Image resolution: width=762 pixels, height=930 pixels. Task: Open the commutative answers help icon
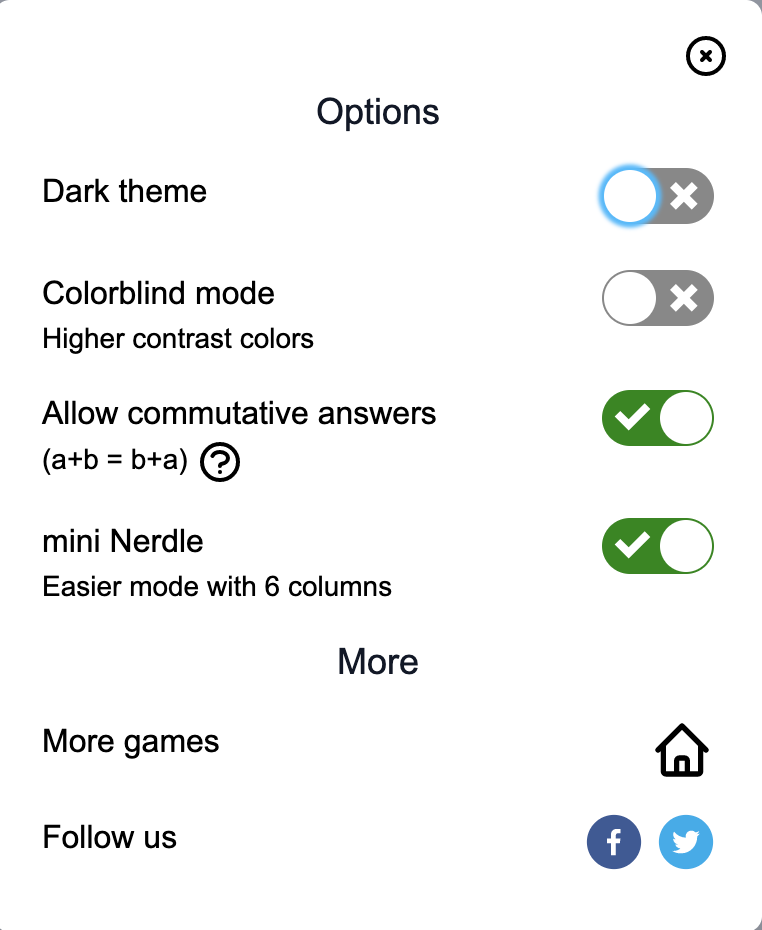[219, 463]
